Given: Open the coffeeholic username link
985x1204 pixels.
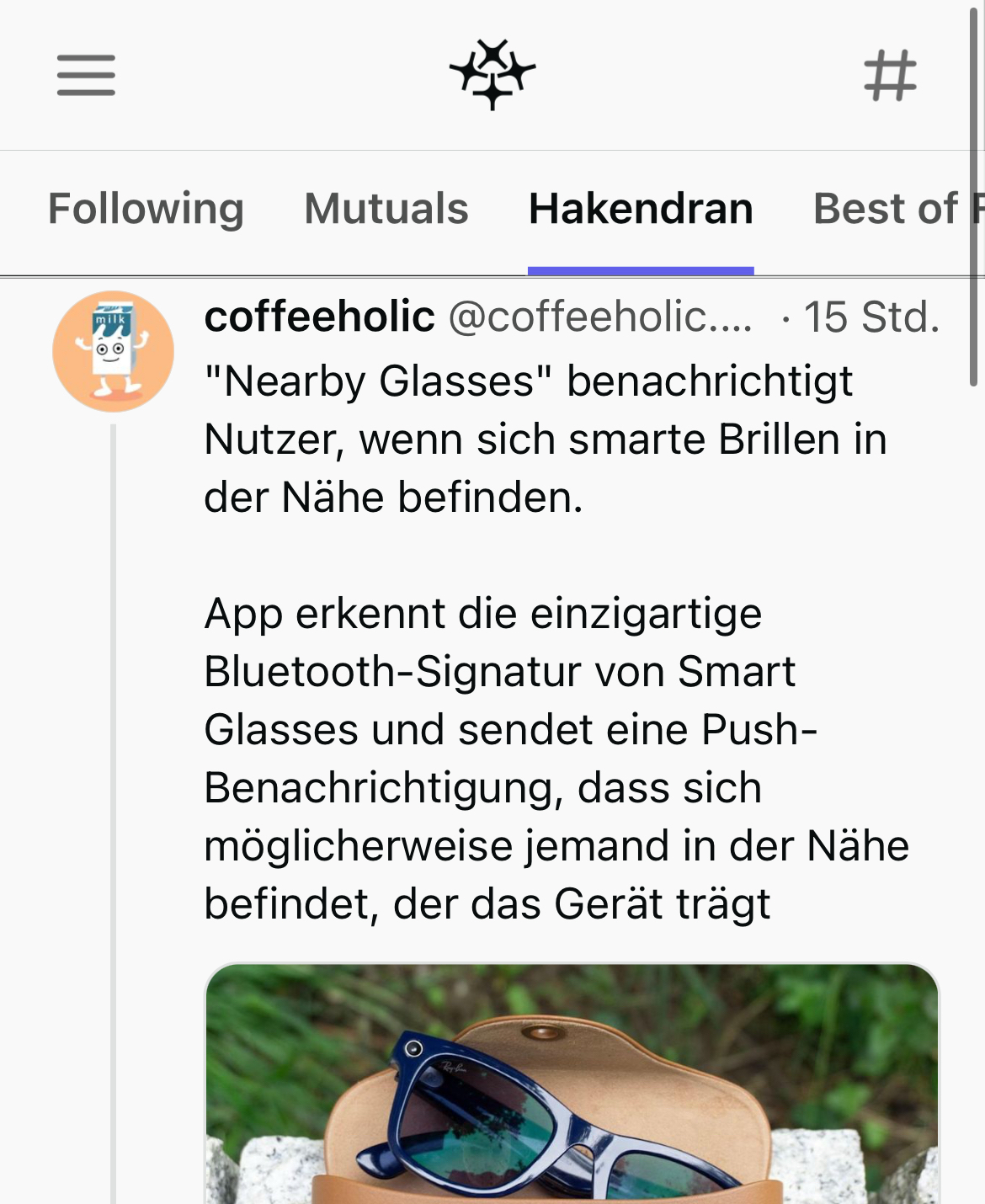Looking at the screenshot, I should [x=320, y=317].
